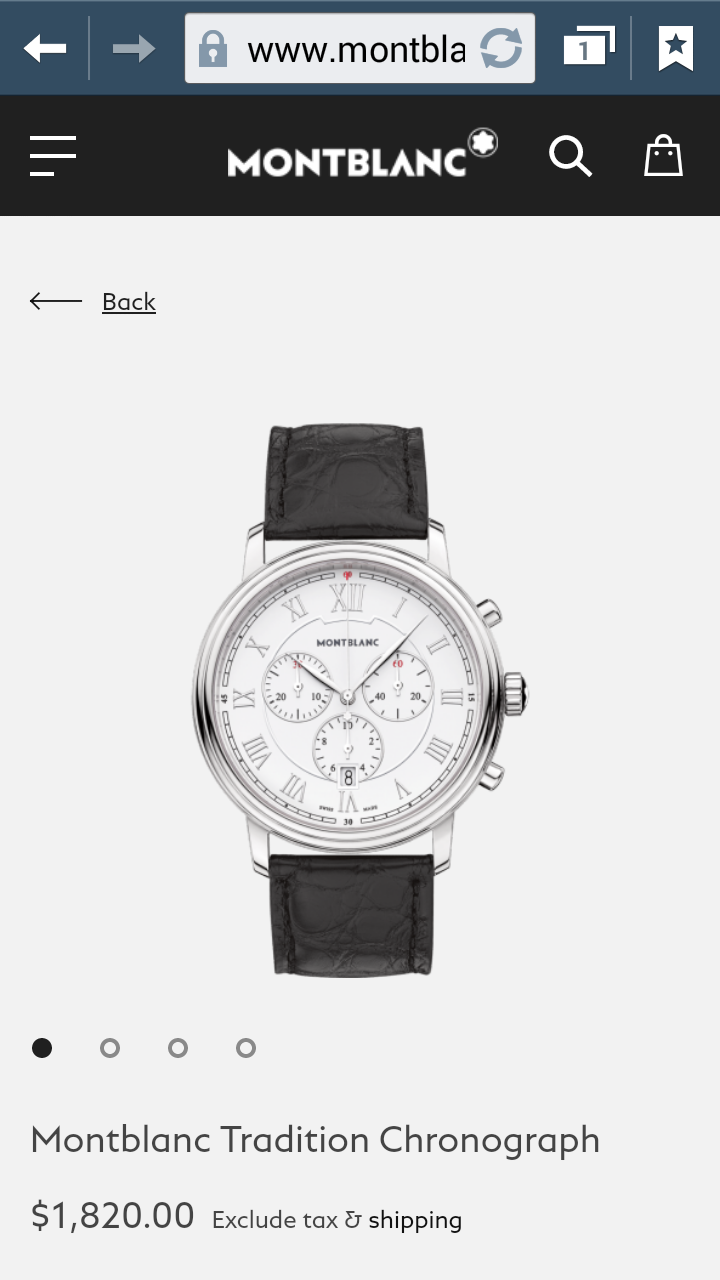The height and width of the screenshot is (1280, 720).
Task: Reload the current page
Action: pos(501,48)
